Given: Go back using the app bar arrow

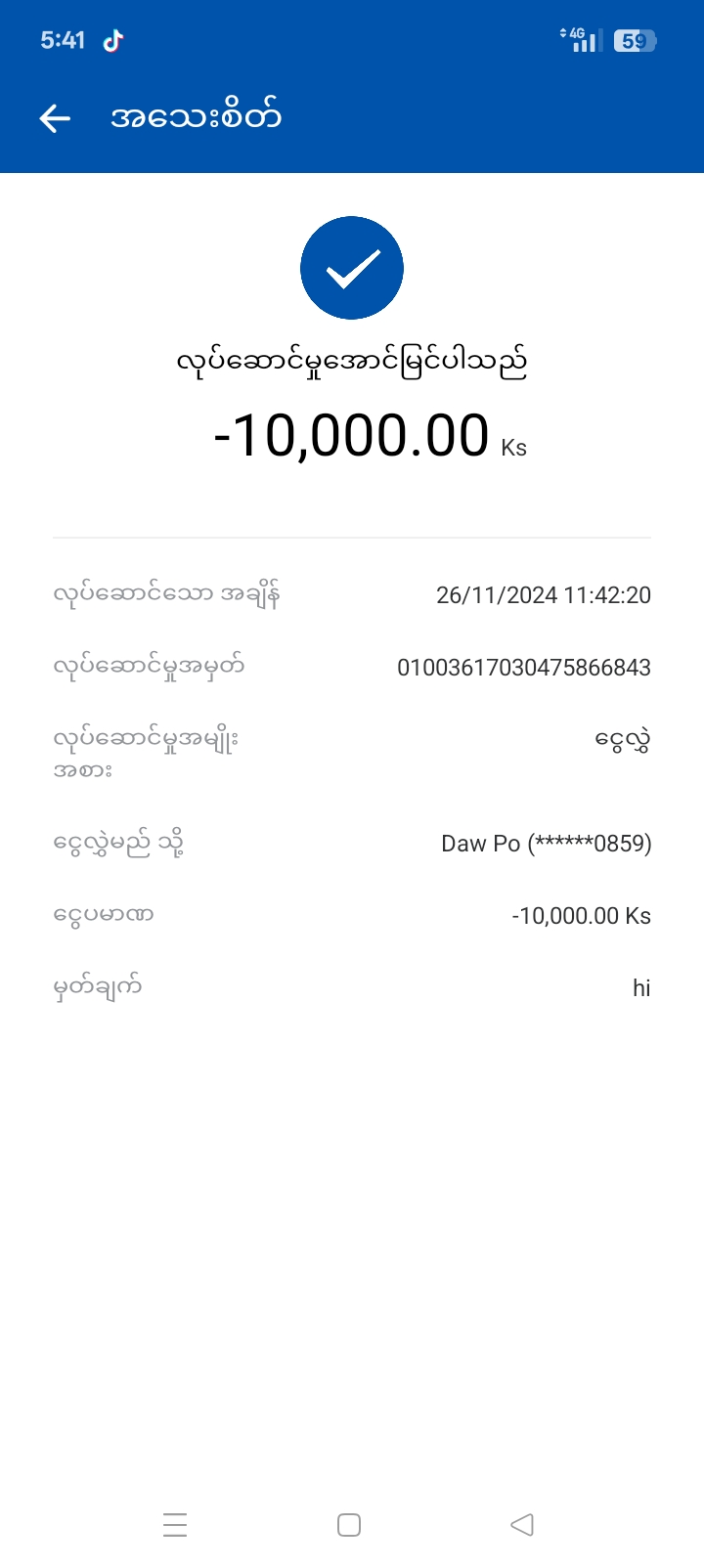Looking at the screenshot, I should (56, 118).
